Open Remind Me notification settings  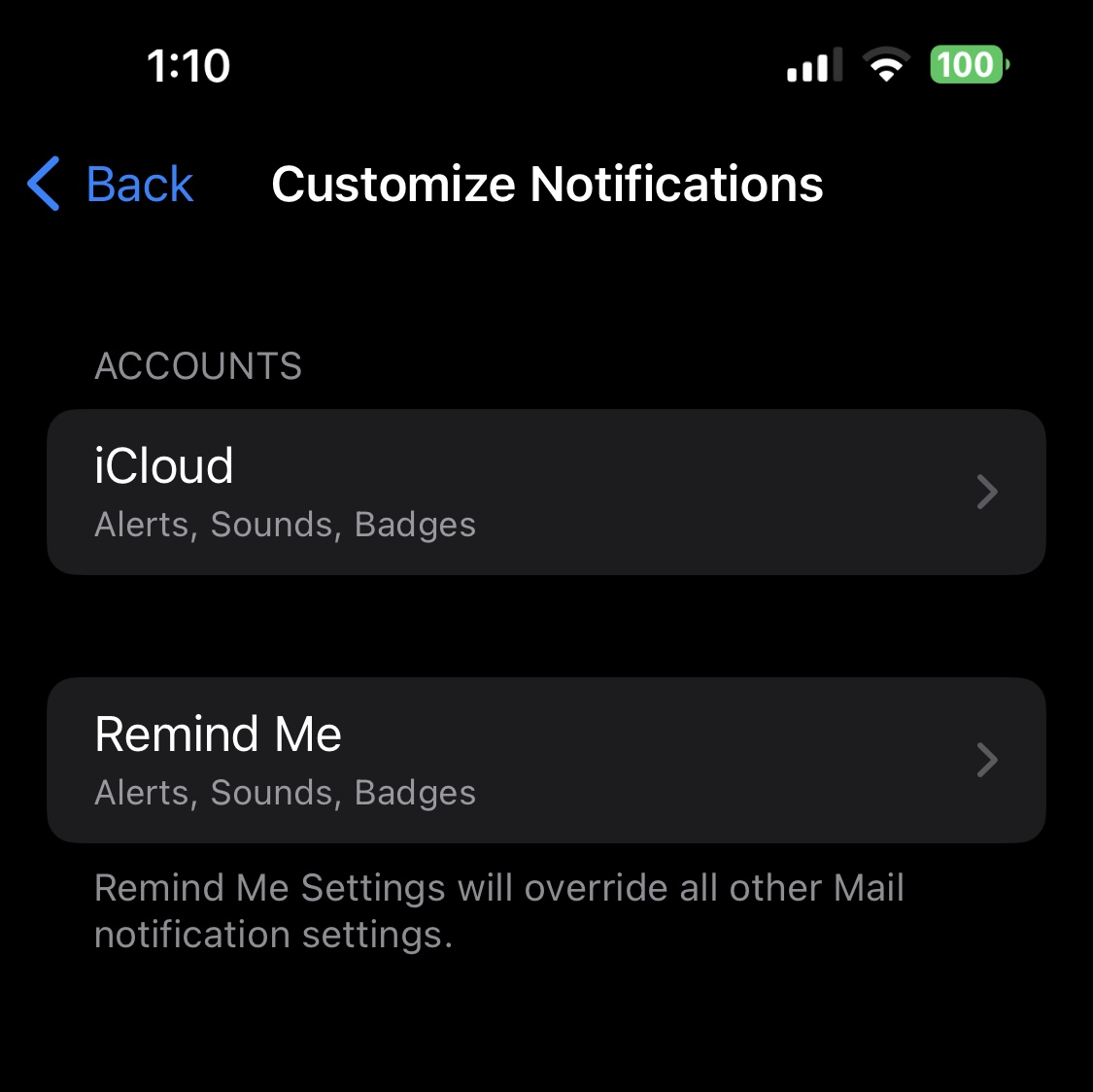point(546,761)
